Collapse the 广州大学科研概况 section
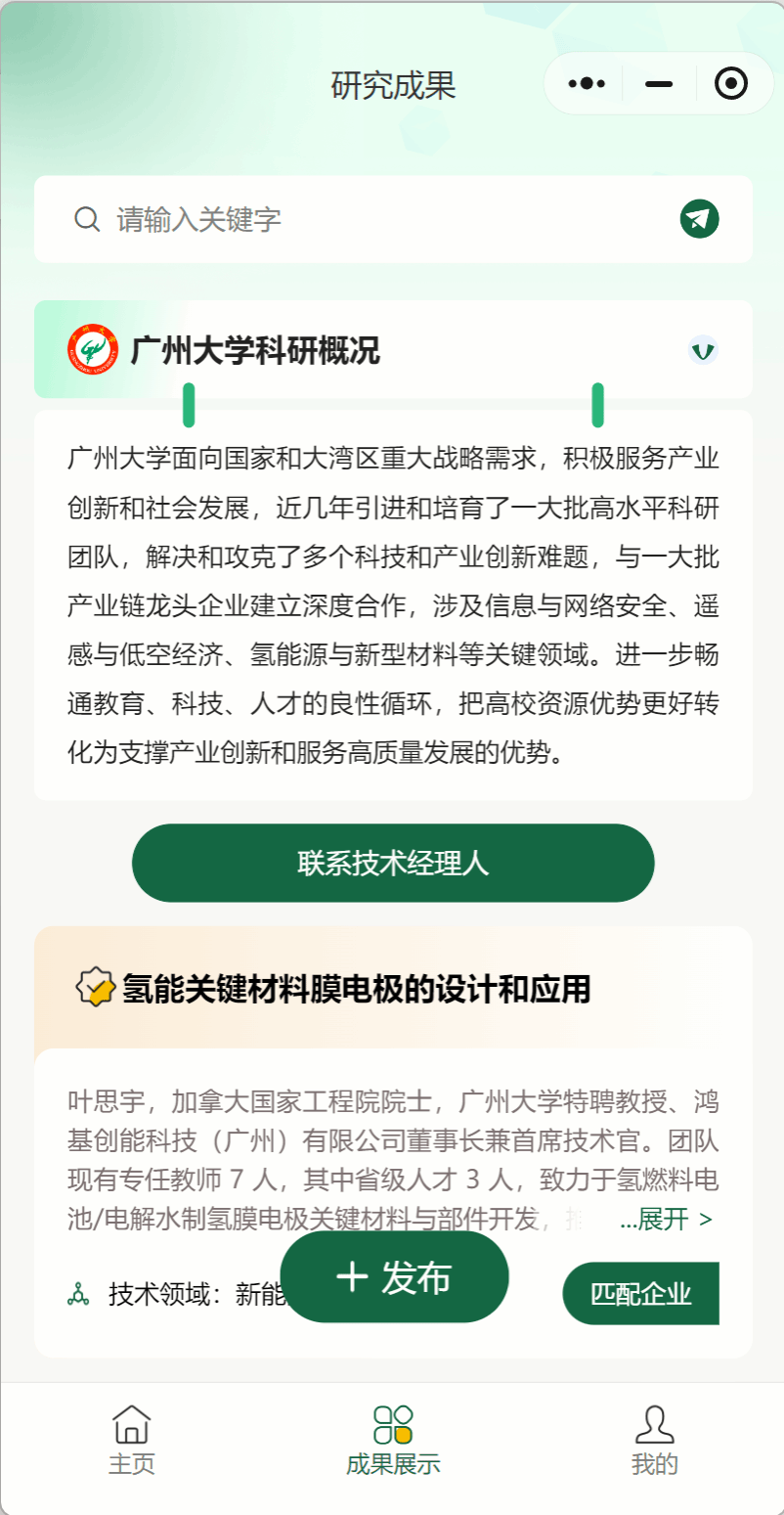 703,349
